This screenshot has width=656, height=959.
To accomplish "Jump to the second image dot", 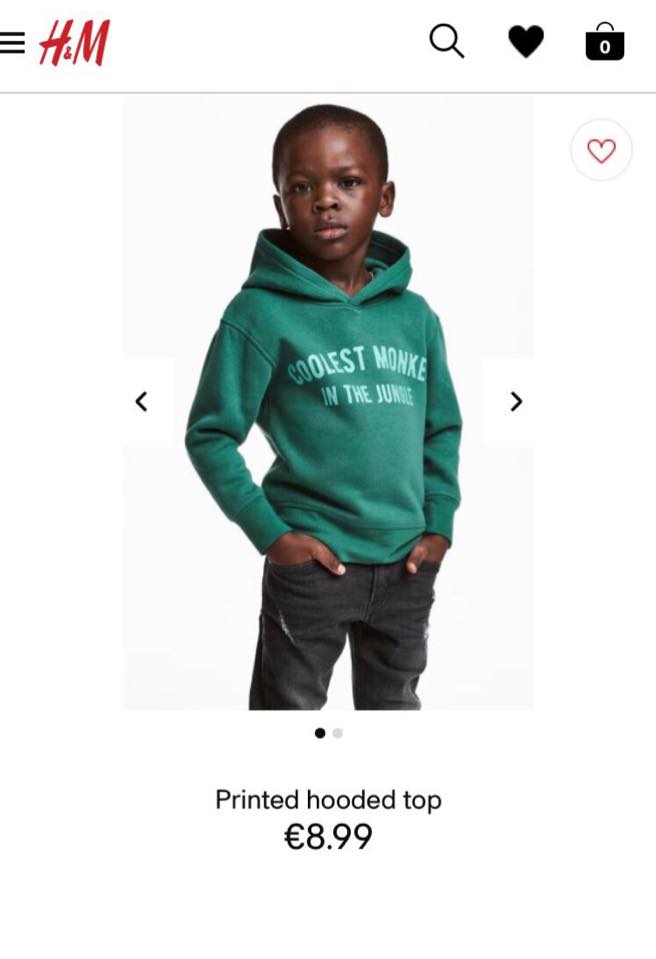I will [x=338, y=733].
